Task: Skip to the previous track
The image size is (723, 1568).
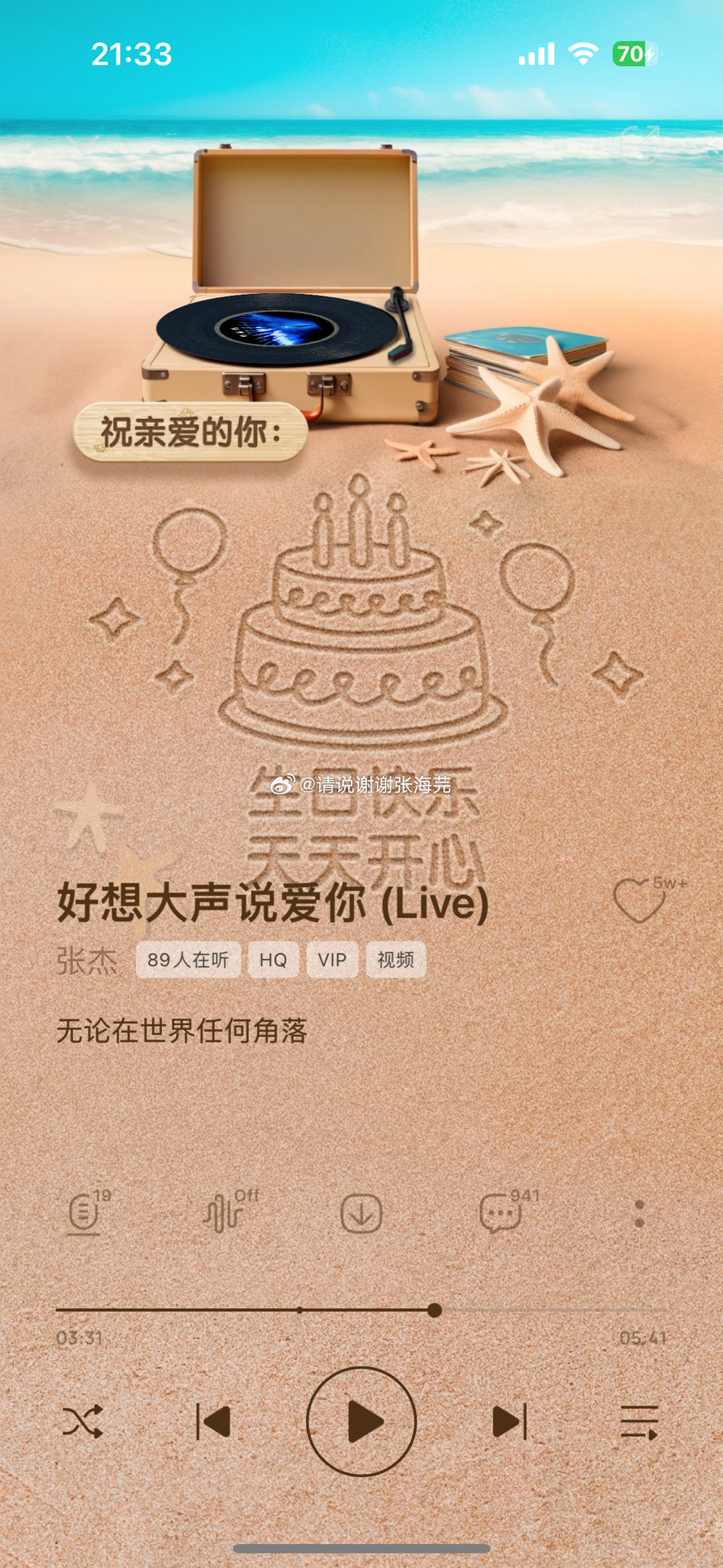Action: click(x=213, y=1421)
